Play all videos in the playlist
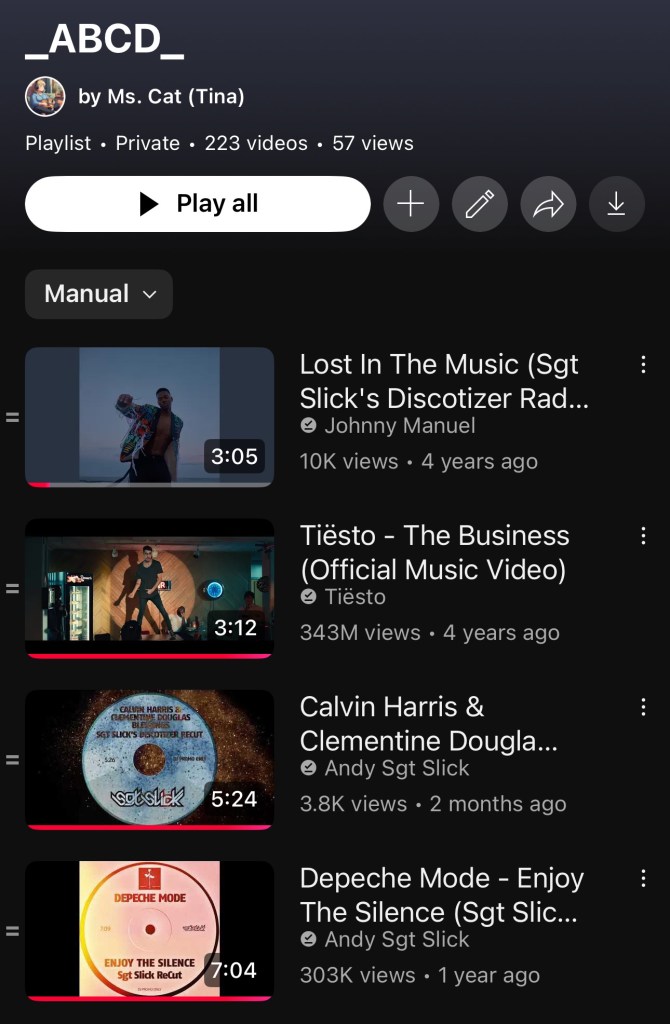This screenshot has width=670, height=1024. [198, 204]
